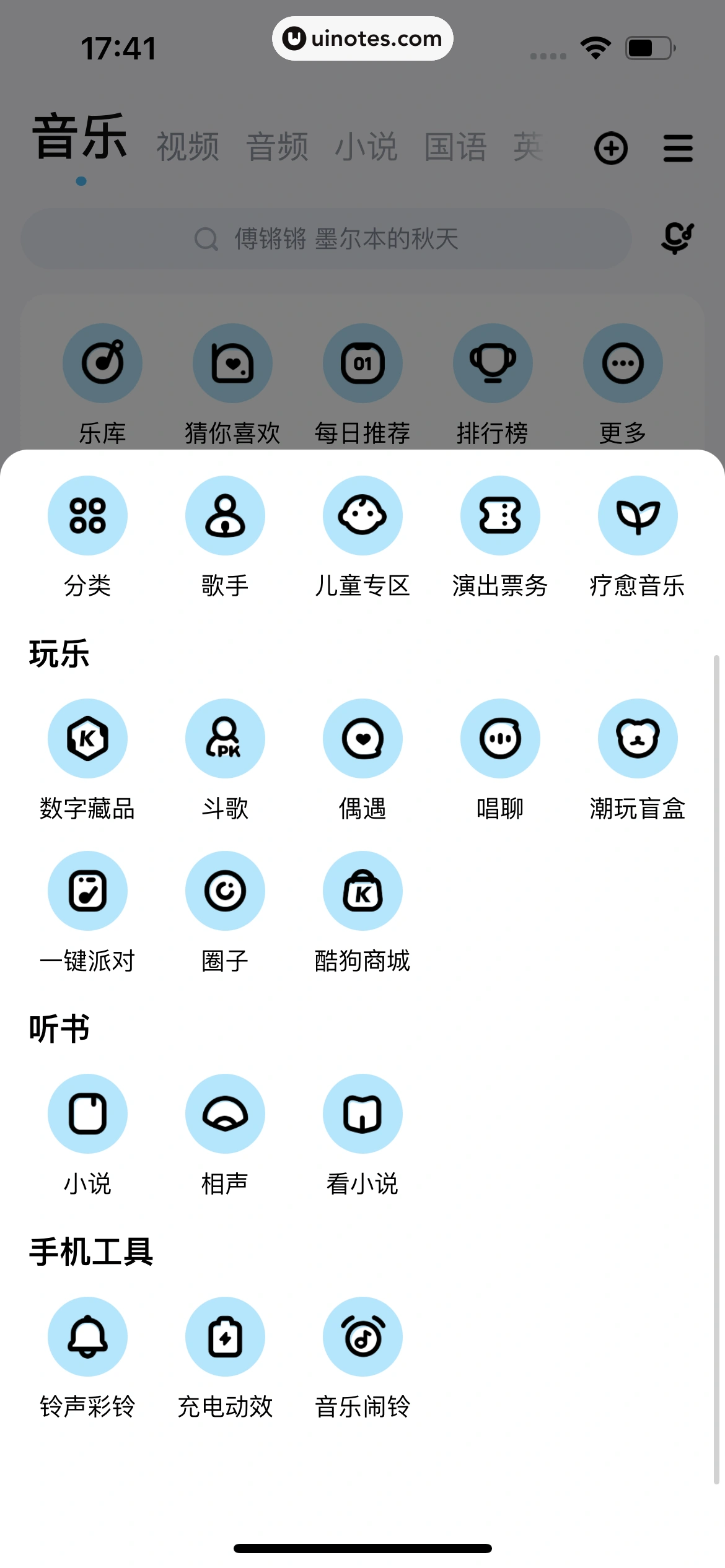Open 充电动效 charging animation
This screenshot has width=725, height=1568.
pos(225,1337)
